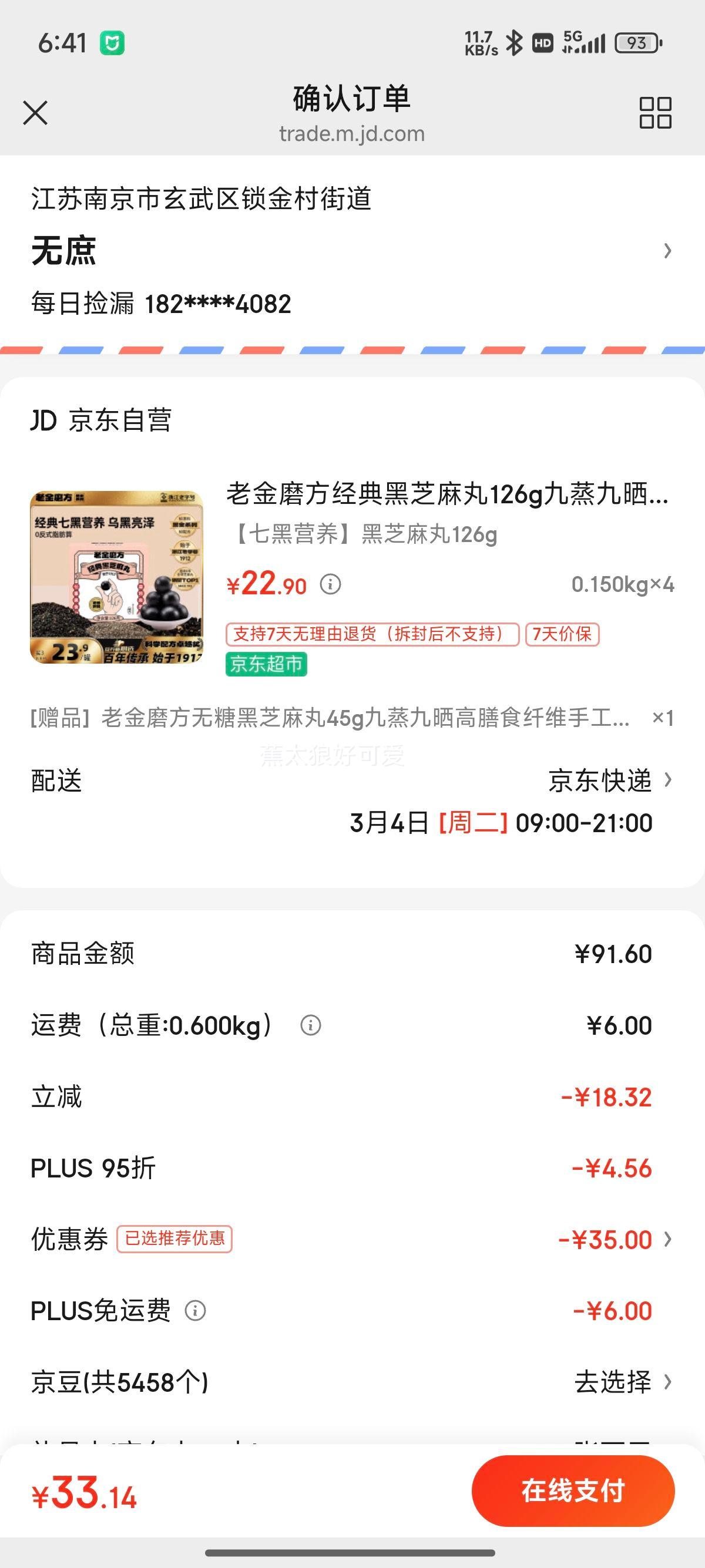The image size is (705, 1568).
Task: Open the four-square grid menu icon
Action: pos(655,113)
